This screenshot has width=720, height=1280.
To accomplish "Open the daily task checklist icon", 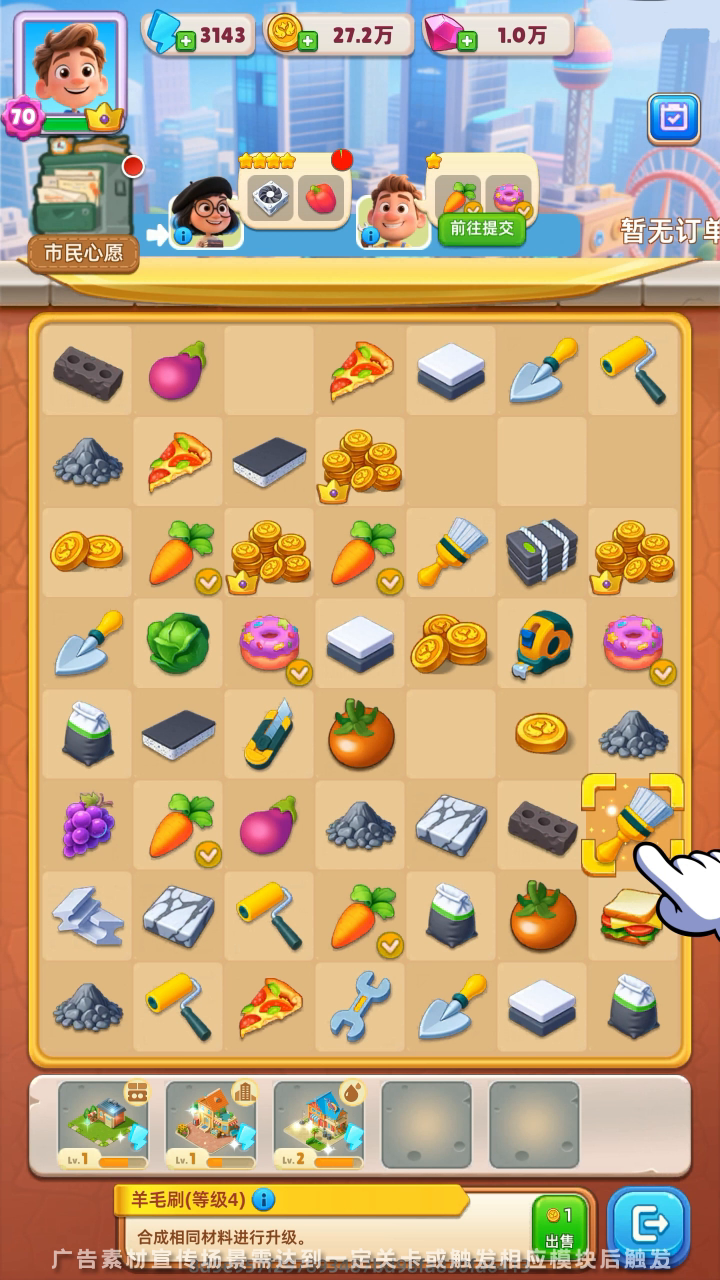I will click(674, 119).
